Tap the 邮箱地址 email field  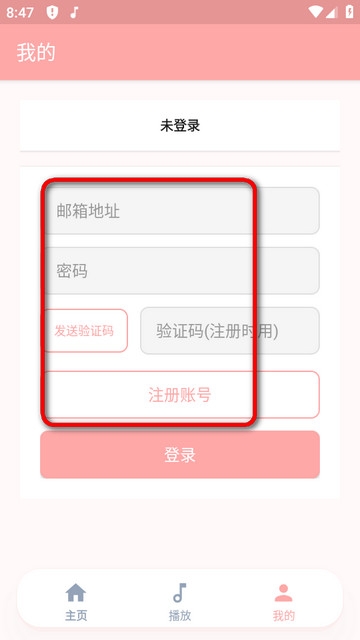pos(180,211)
